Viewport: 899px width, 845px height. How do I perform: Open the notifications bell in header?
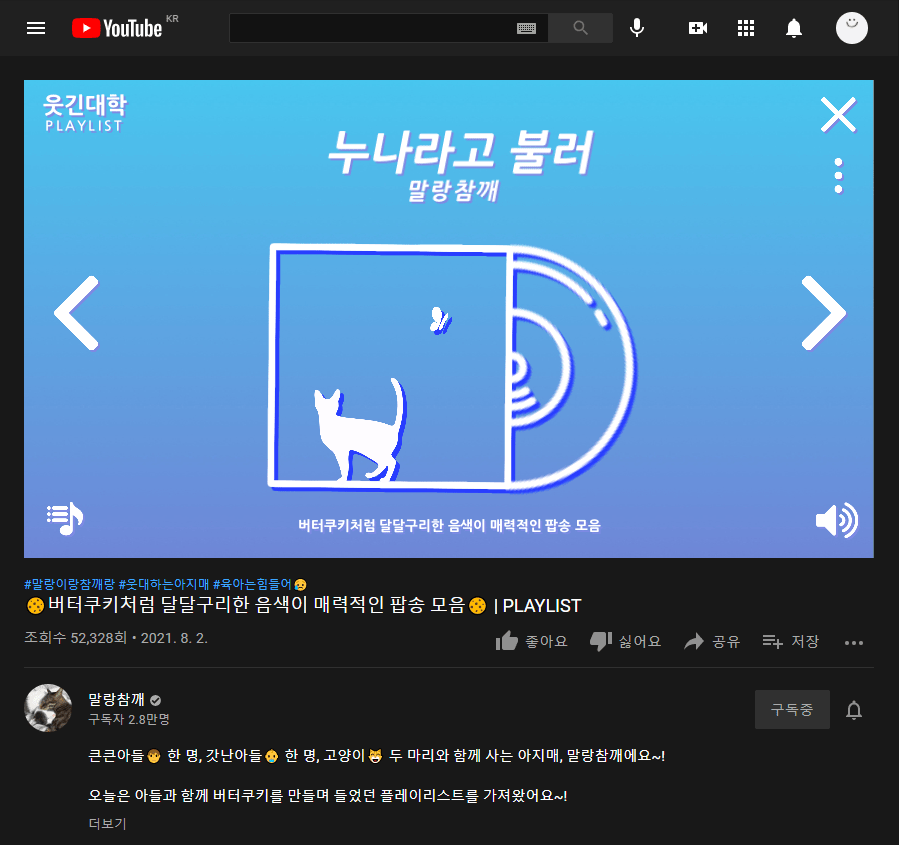coord(794,28)
